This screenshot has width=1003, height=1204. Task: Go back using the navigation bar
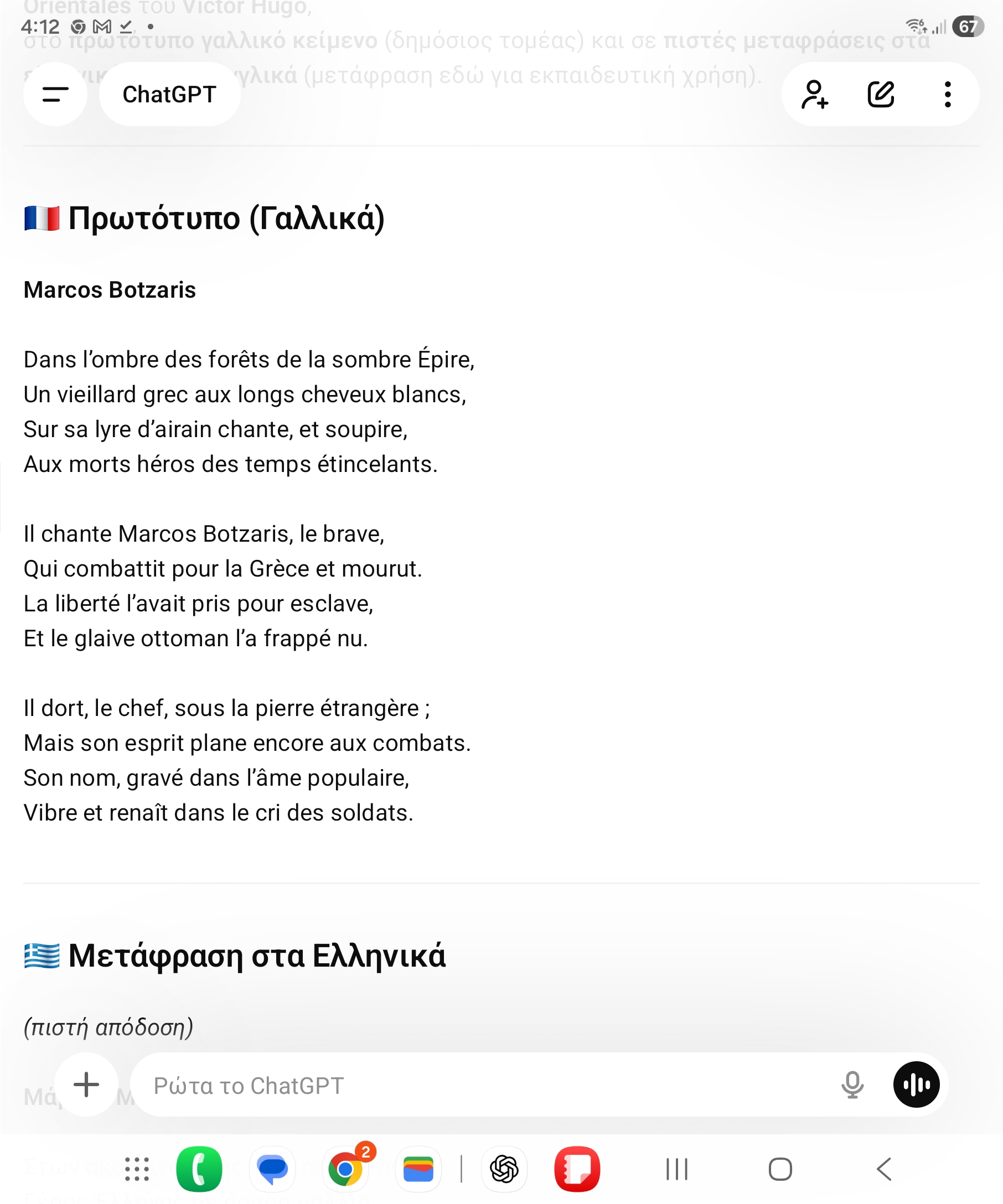tap(884, 1169)
